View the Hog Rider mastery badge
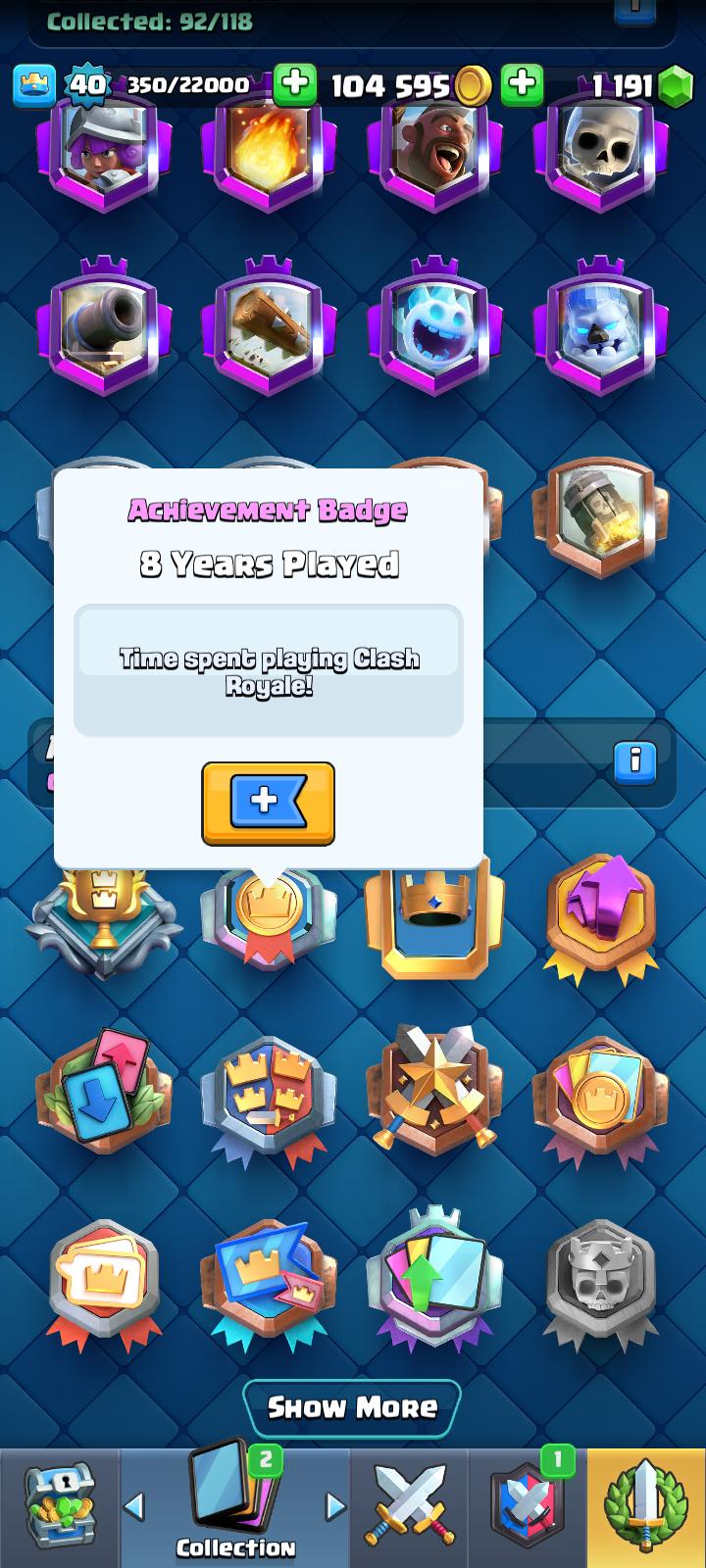706x1568 pixels. pyautogui.click(x=434, y=152)
